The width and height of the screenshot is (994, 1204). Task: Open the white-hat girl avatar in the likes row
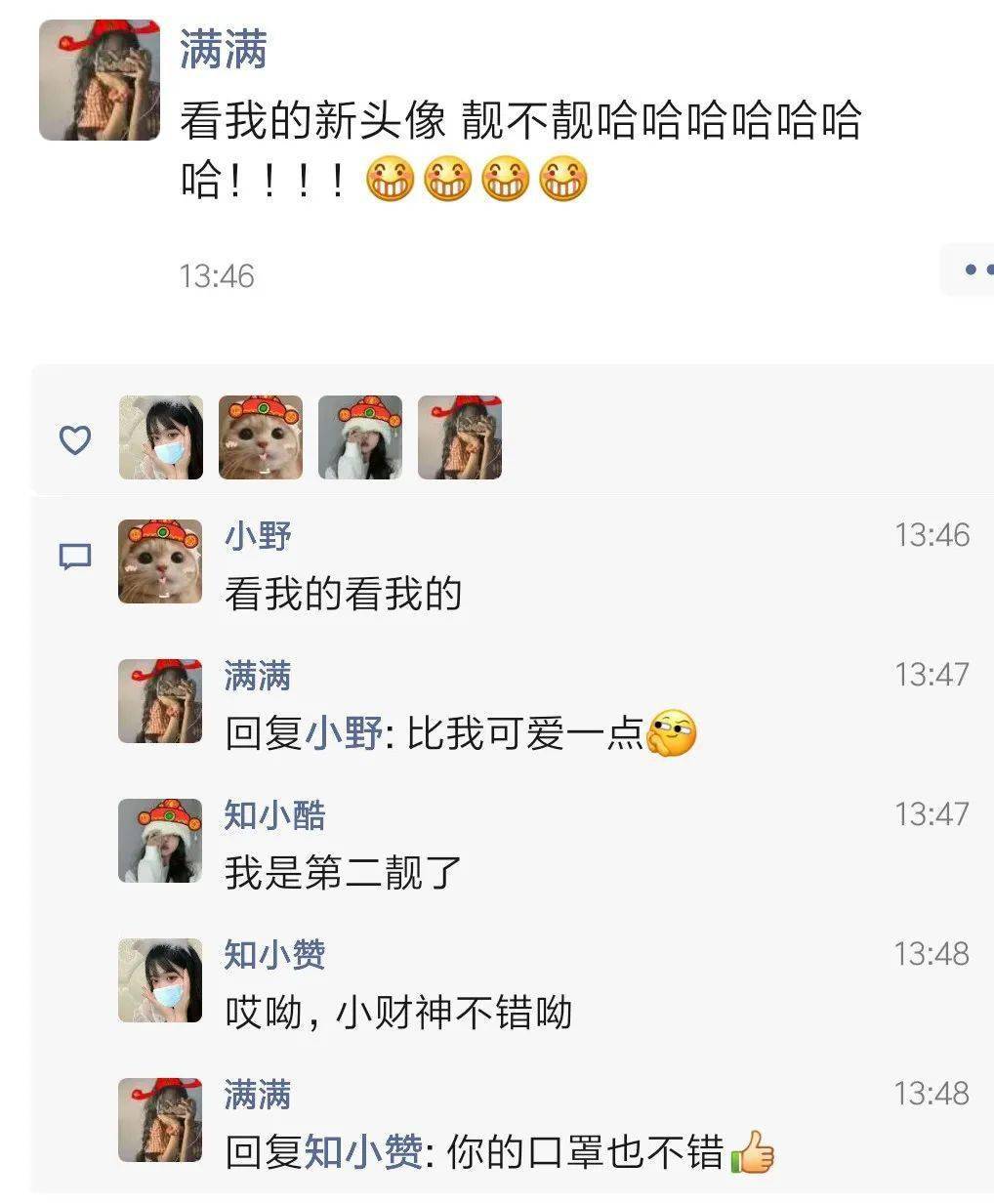tap(360, 437)
